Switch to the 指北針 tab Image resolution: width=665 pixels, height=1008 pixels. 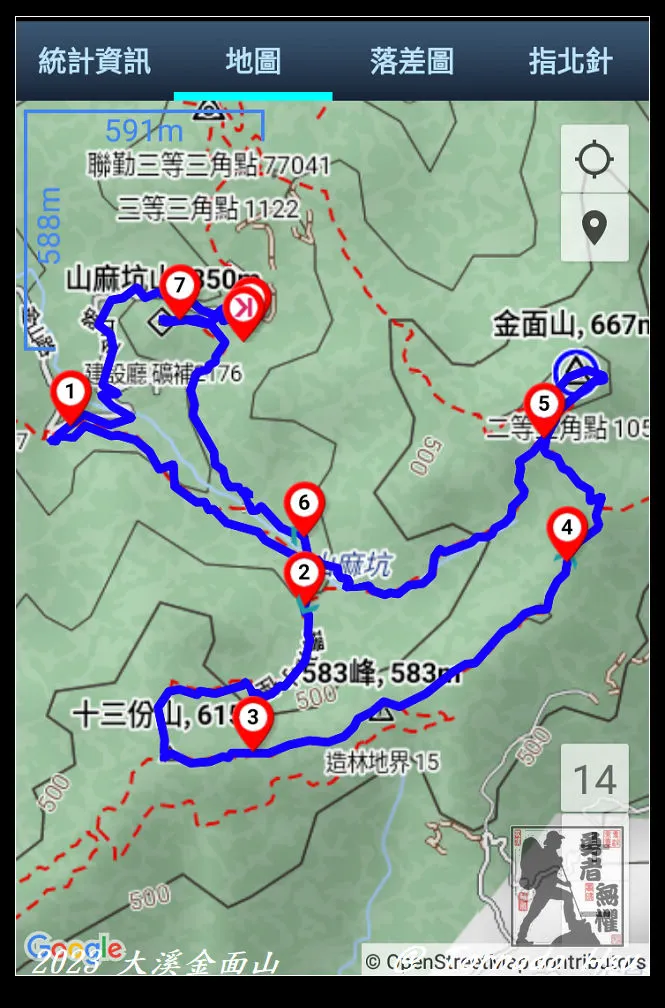[570, 61]
